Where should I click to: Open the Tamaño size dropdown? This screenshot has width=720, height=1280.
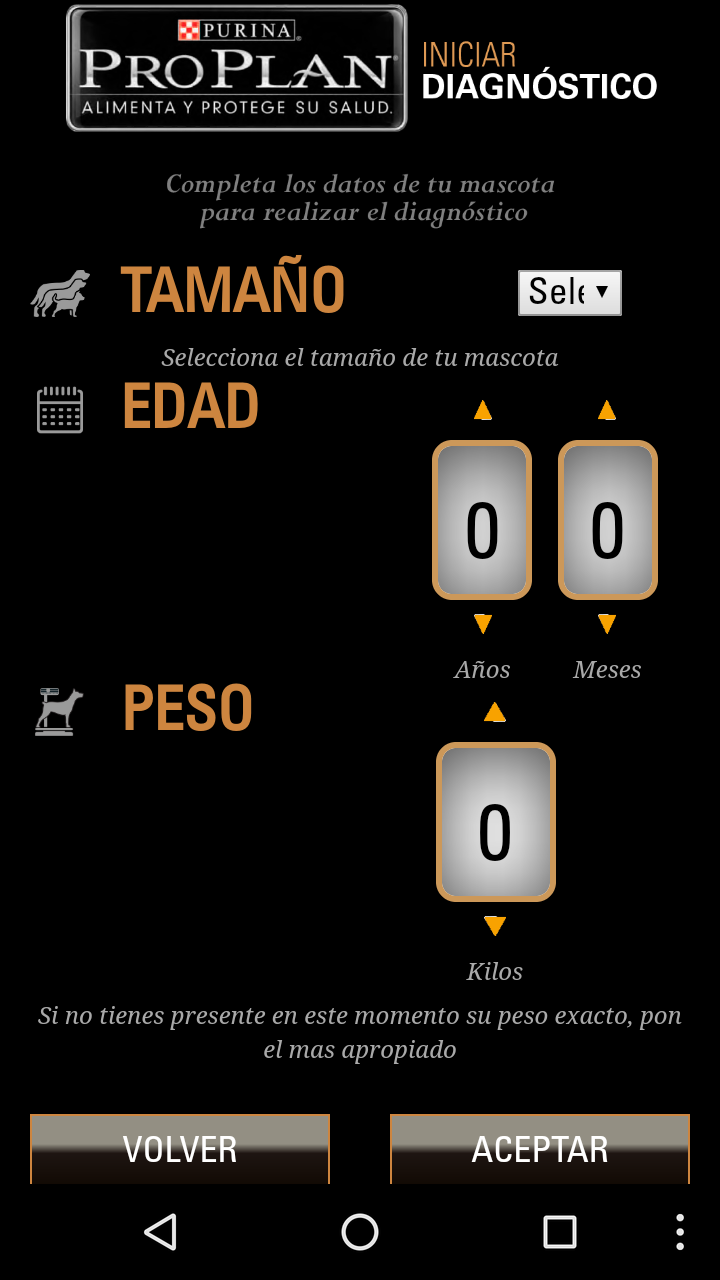click(x=569, y=293)
